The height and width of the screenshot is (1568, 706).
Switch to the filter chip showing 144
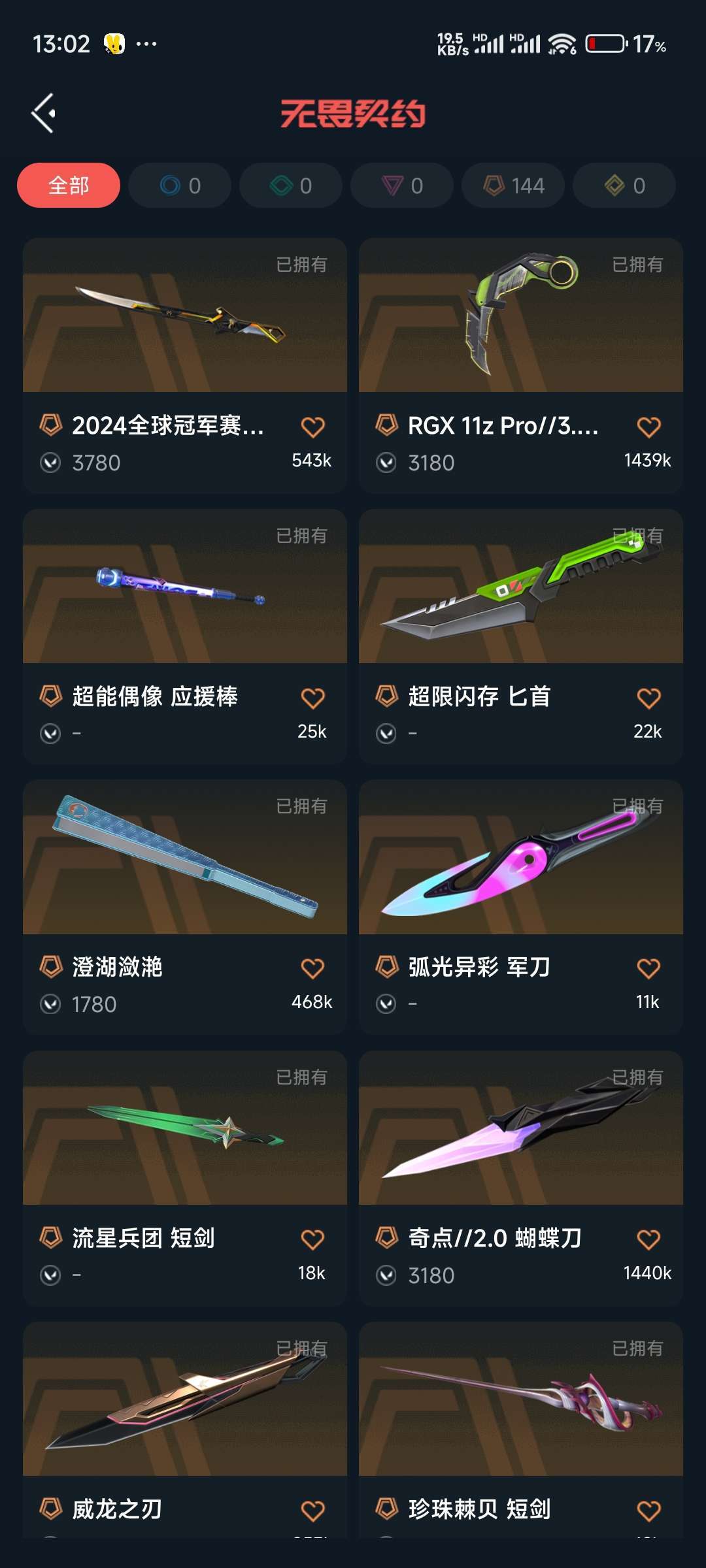(513, 186)
